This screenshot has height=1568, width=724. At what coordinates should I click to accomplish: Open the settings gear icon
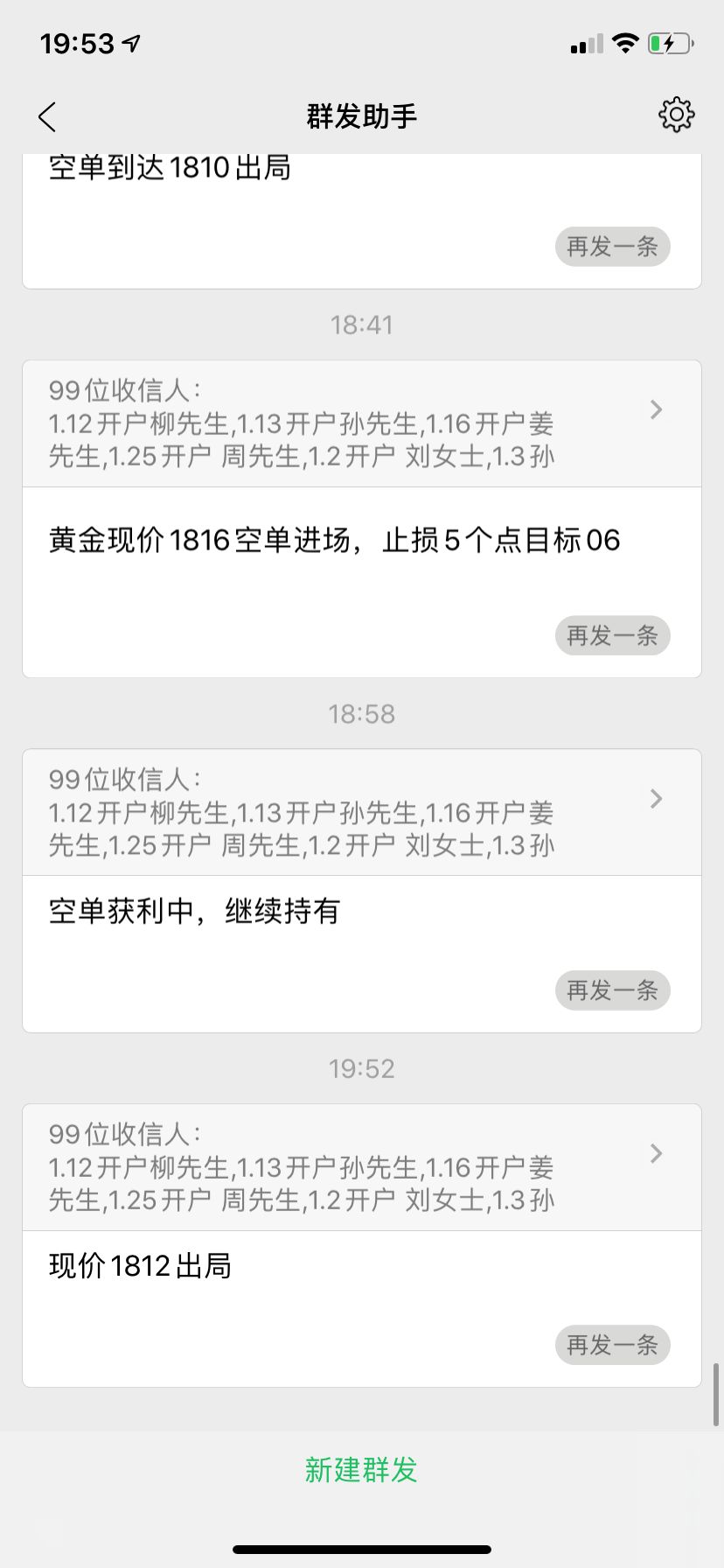click(676, 115)
